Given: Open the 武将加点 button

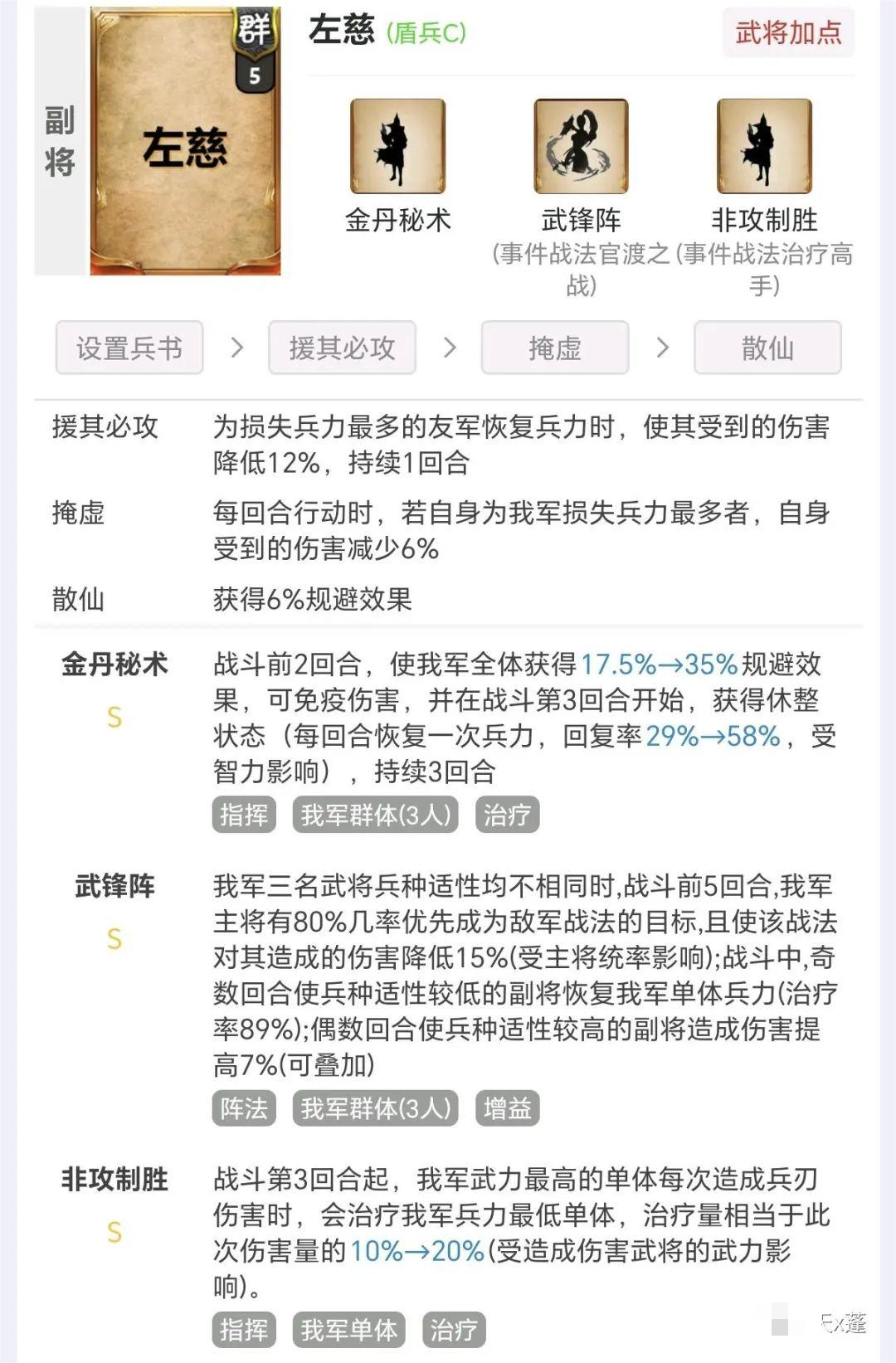Looking at the screenshot, I should (x=787, y=33).
